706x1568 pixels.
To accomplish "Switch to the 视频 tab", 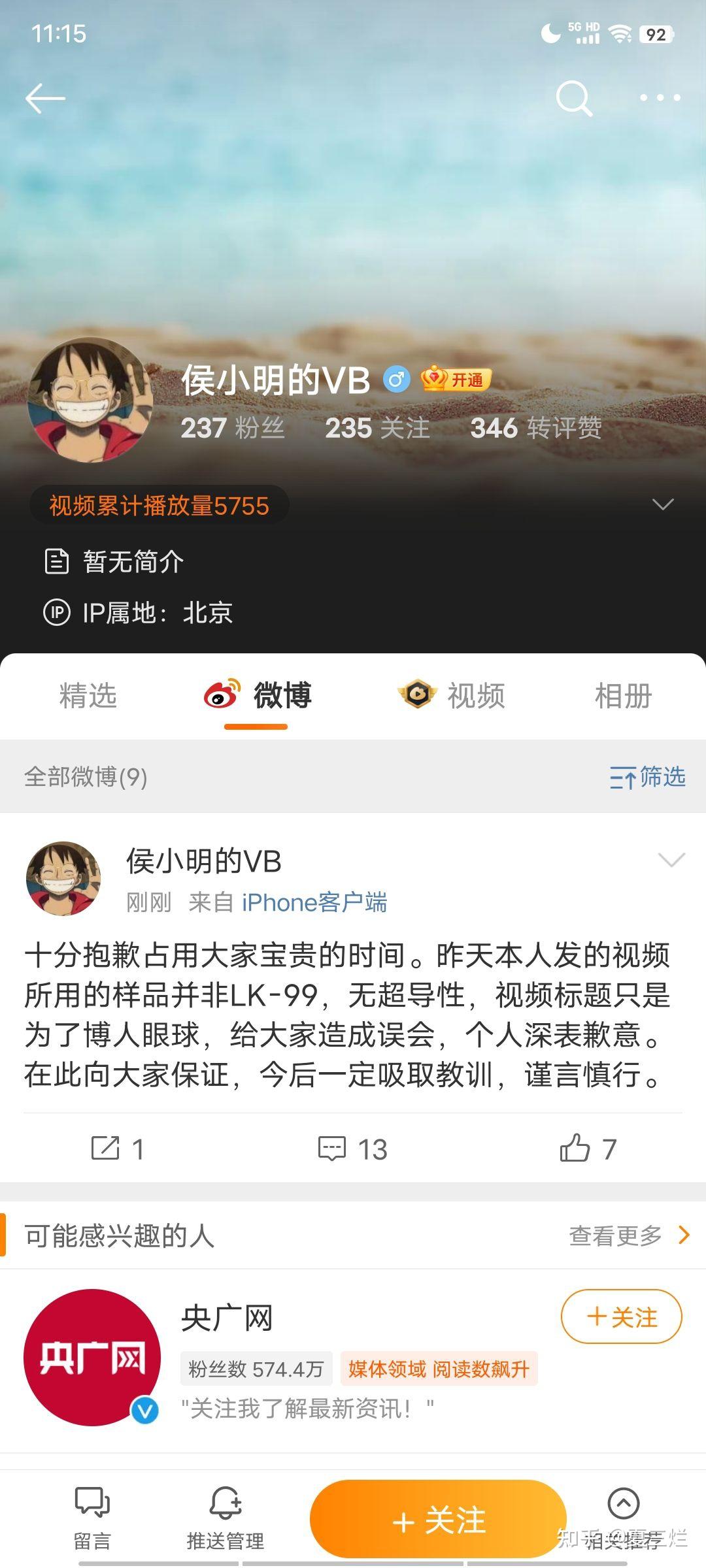I will coord(451,696).
